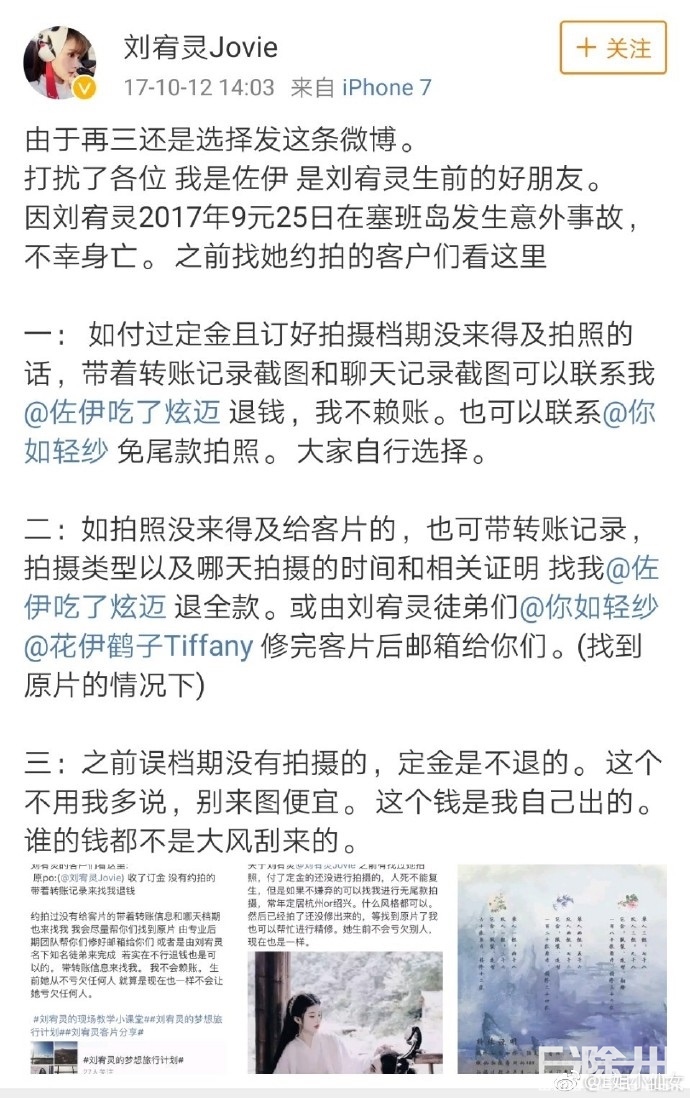Follow 刘宥灵Jovie with the 关注 button
The height and width of the screenshot is (1098, 690).
613,48
